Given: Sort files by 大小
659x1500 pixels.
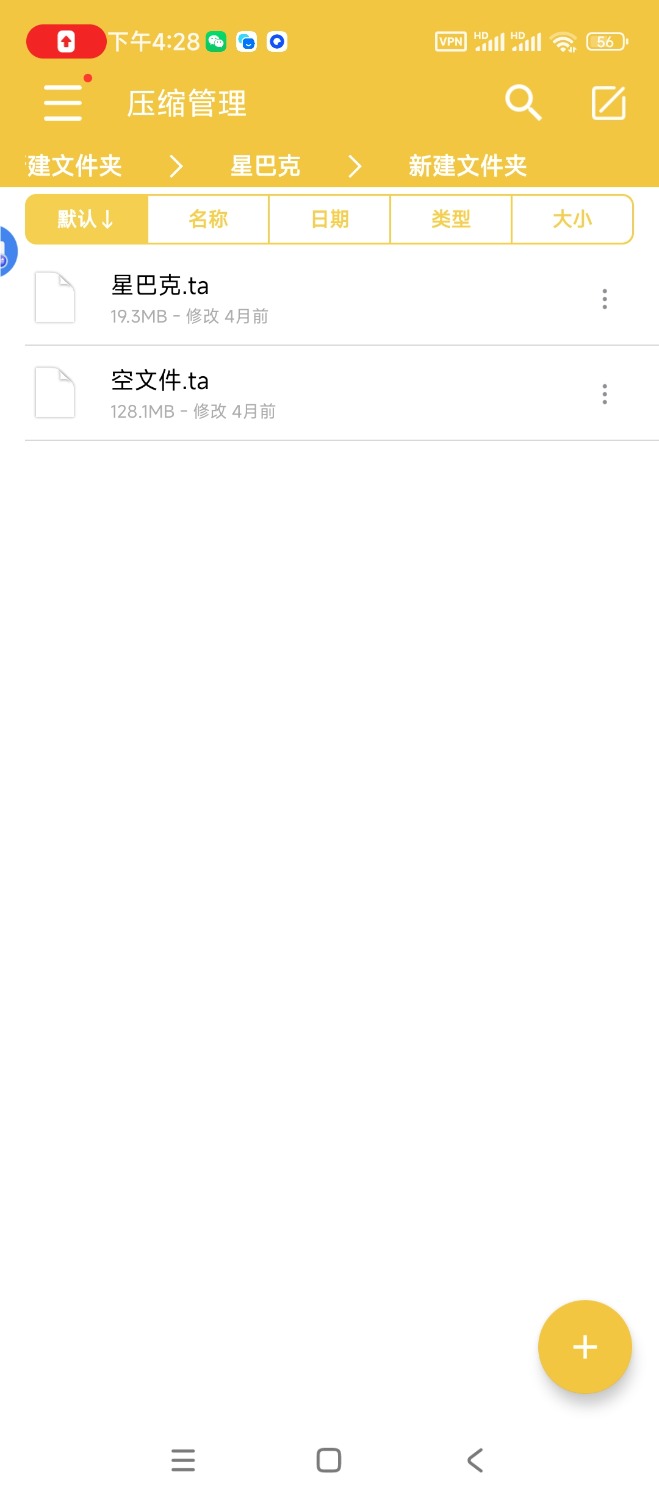Looking at the screenshot, I should click(x=572, y=219).
